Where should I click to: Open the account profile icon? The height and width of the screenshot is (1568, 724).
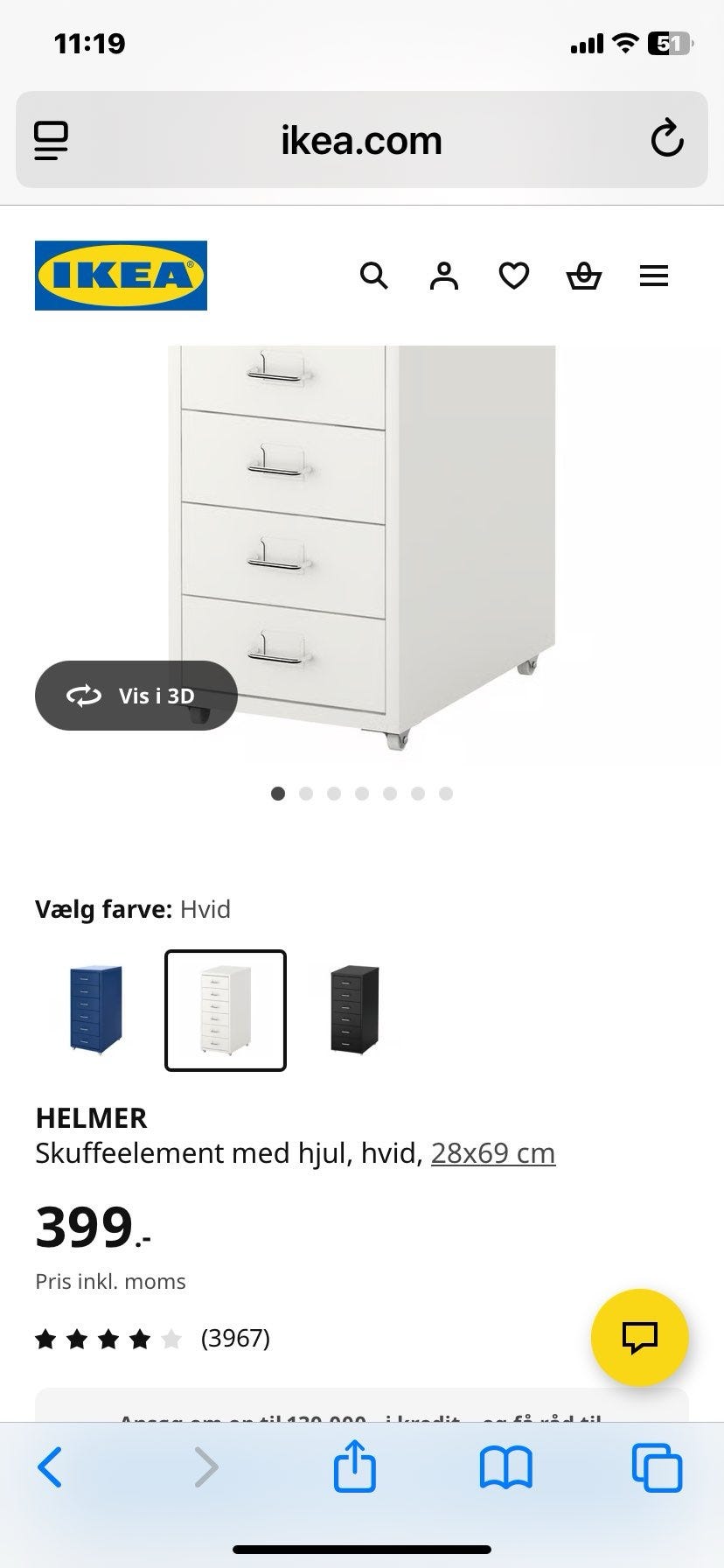click(x=444, y=276)
